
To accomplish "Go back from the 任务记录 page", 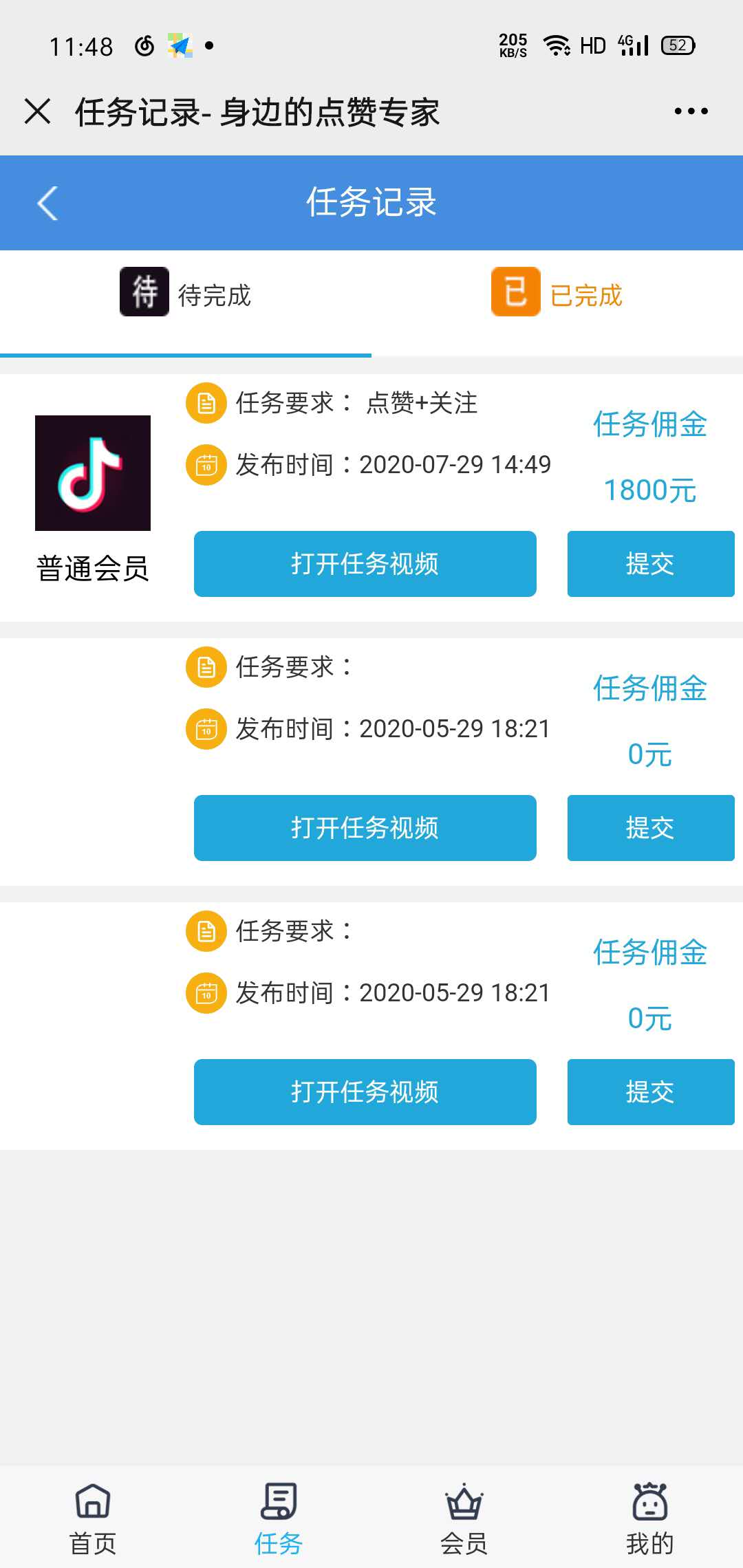I will pos(47,204).
